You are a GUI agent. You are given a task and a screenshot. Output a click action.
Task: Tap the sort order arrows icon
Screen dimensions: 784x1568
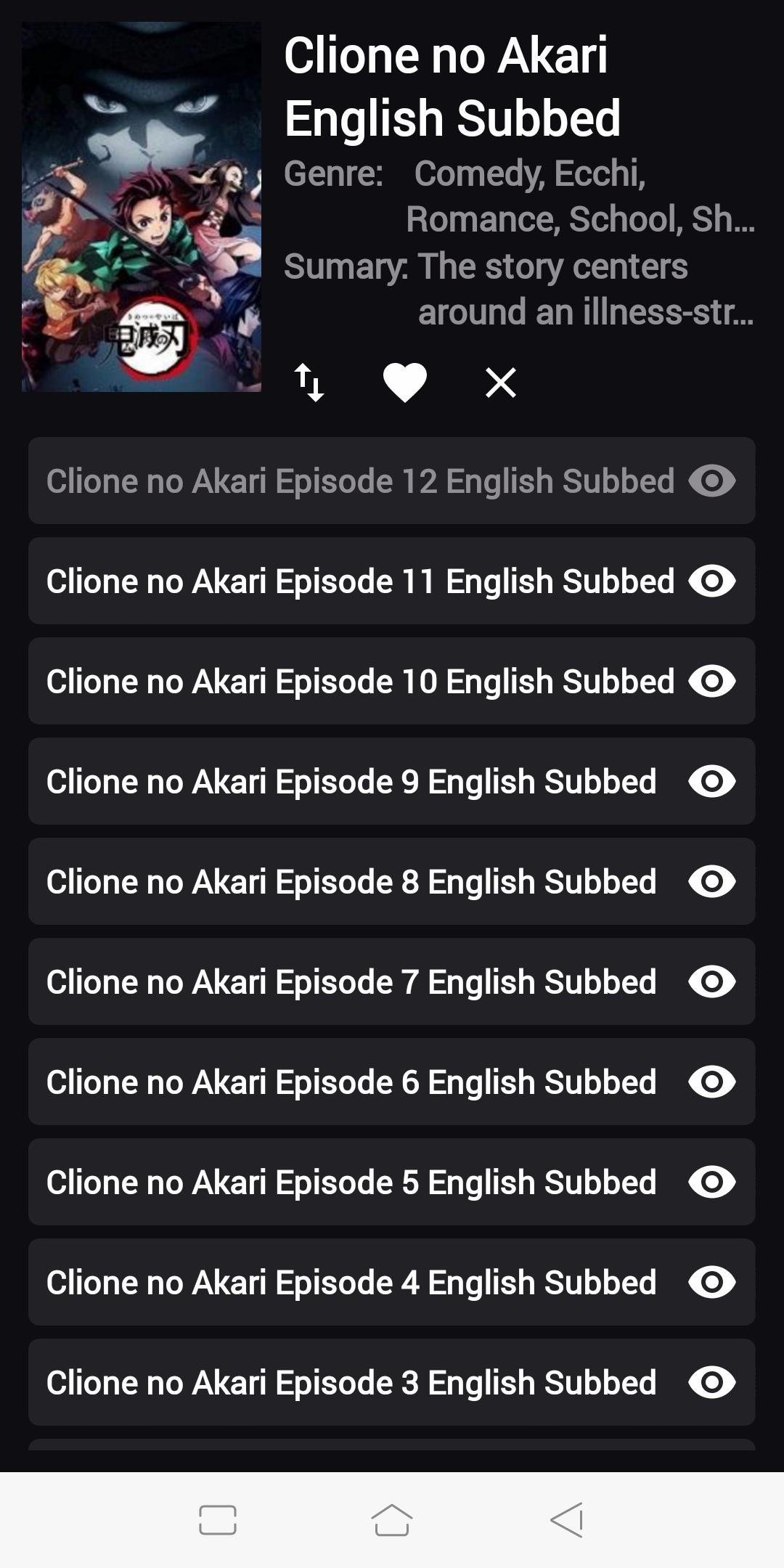(x=310, y=383)
